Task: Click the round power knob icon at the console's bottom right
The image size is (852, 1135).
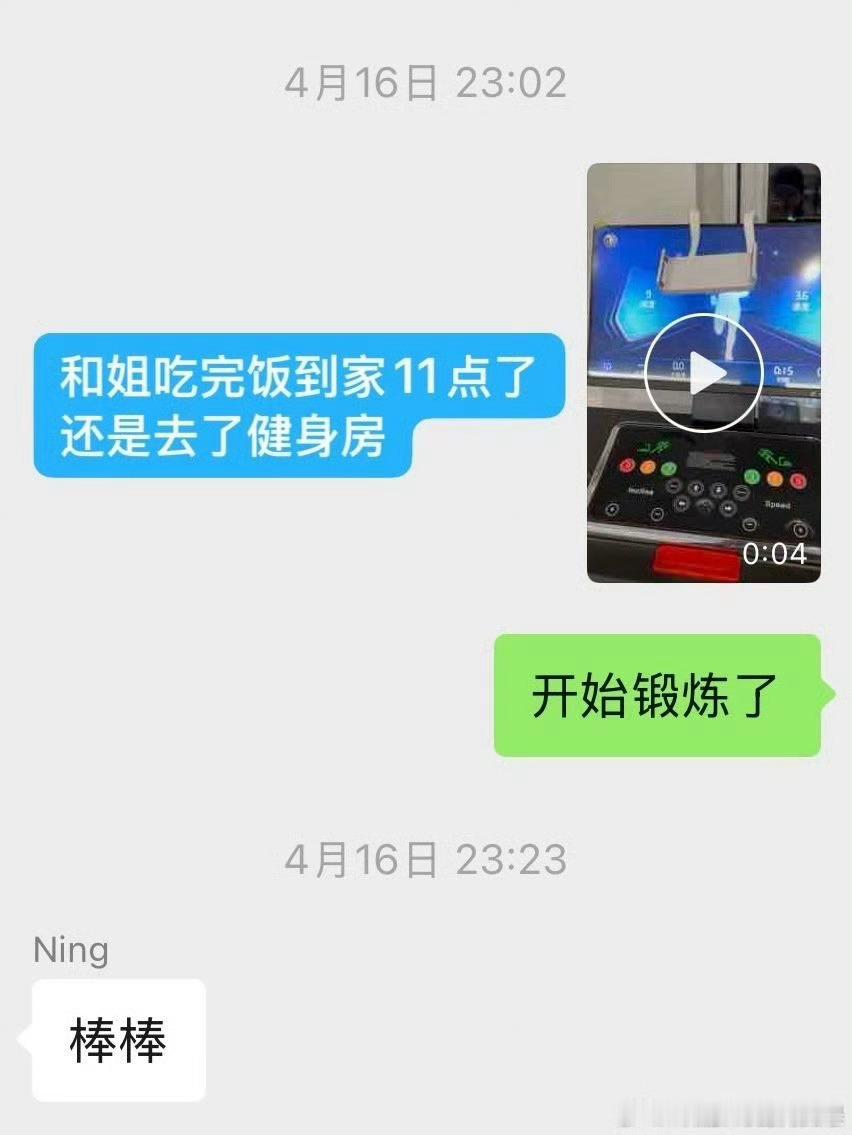Action: coord(798,530)
